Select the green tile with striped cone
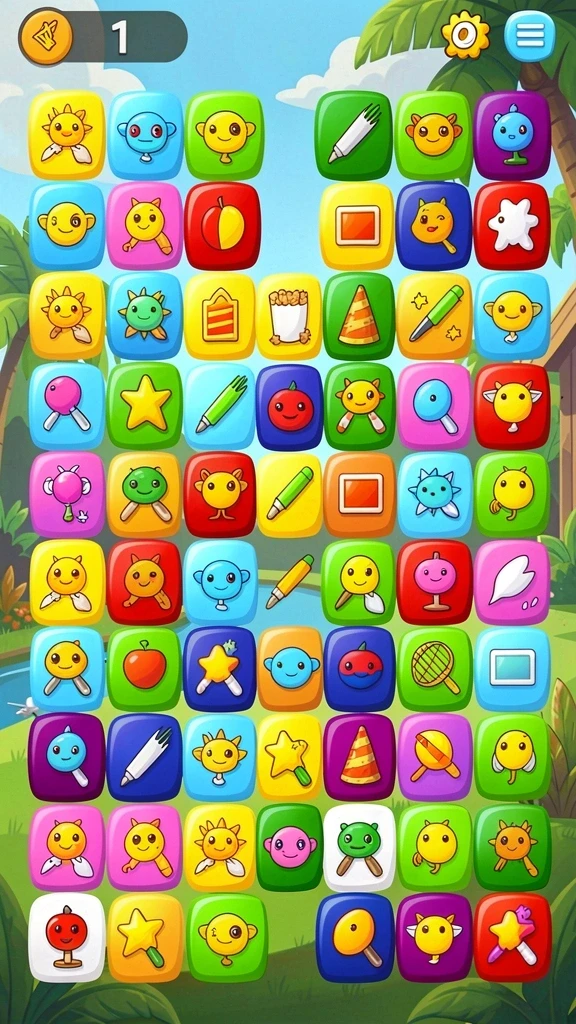The image size is (576, 1024). [x=359, y=317]
